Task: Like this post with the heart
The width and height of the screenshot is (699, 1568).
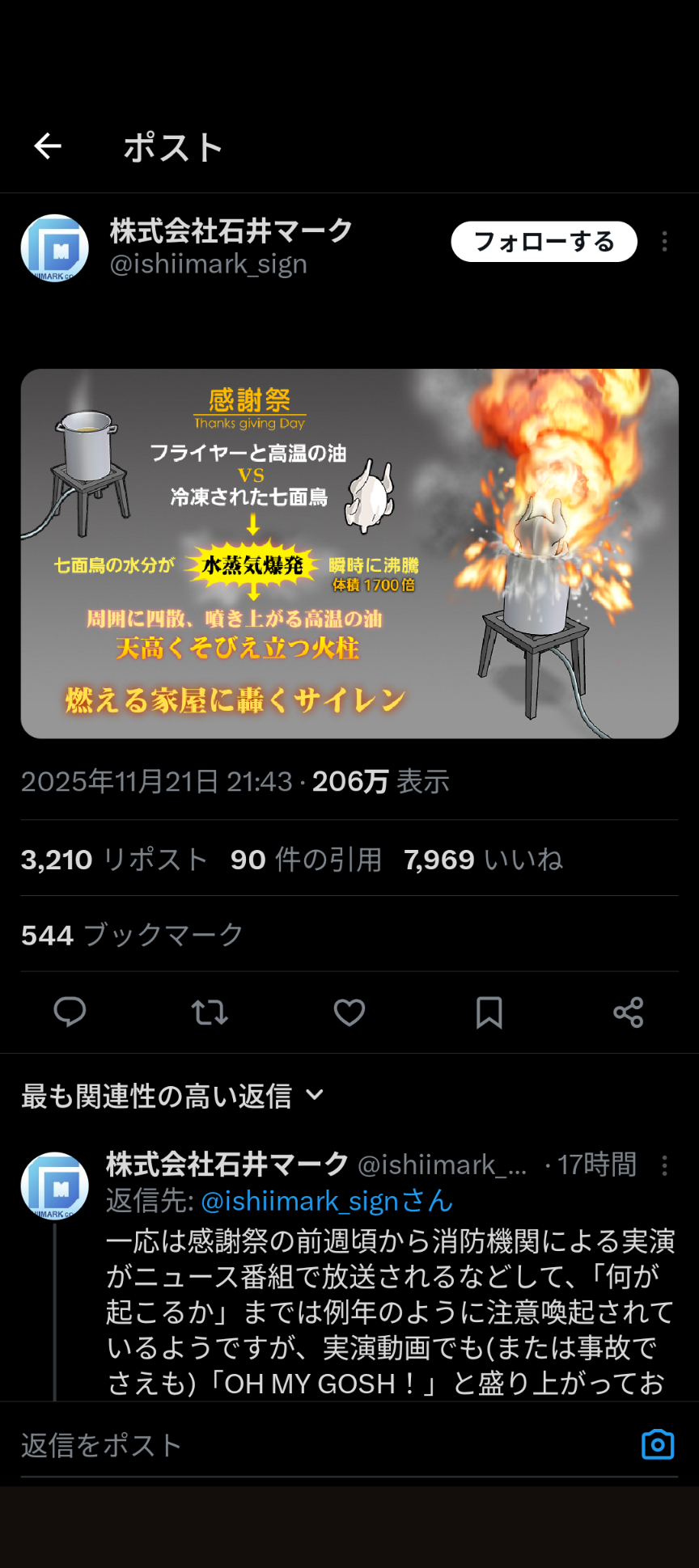Action: tap(349, 1012)
